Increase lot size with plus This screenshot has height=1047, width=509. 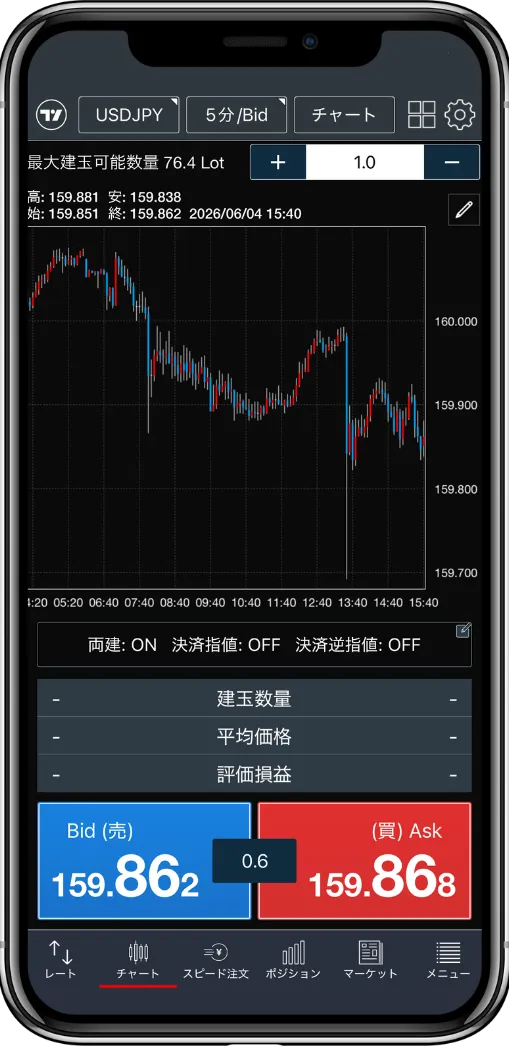click(279, 162)
